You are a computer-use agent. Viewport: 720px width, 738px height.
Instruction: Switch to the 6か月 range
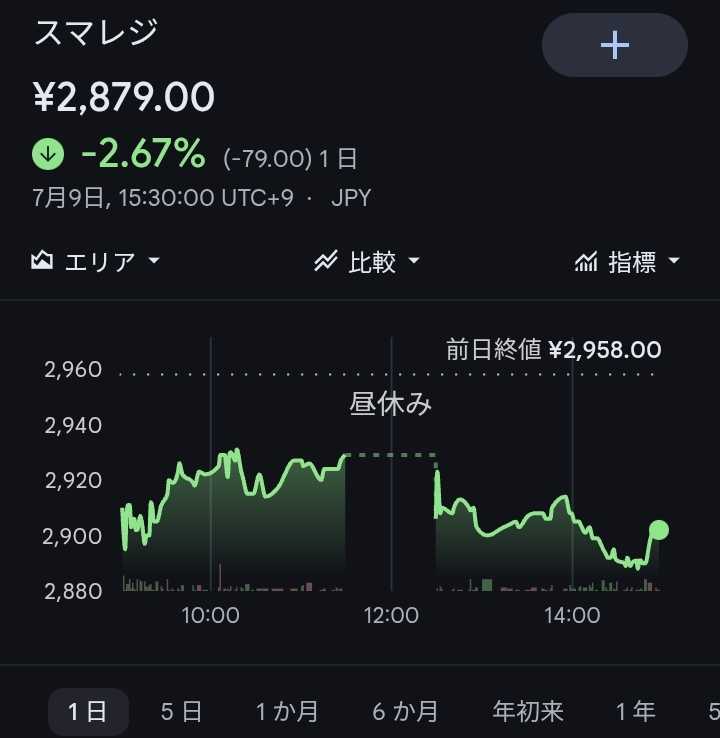(x=405, y=711)
